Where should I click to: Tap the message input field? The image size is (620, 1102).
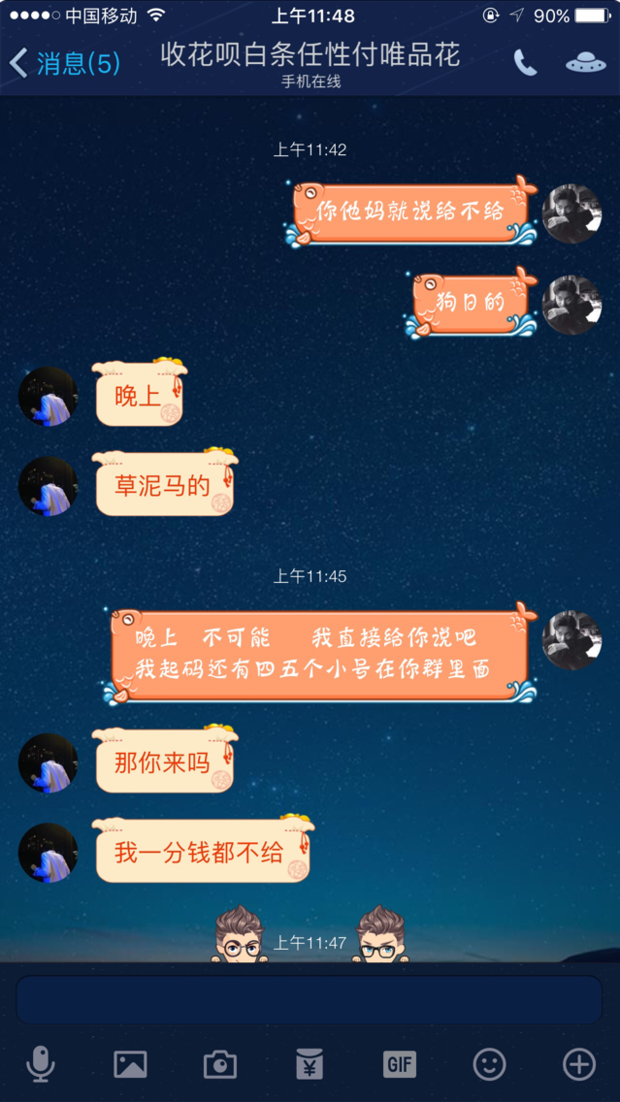coord(309,999)
